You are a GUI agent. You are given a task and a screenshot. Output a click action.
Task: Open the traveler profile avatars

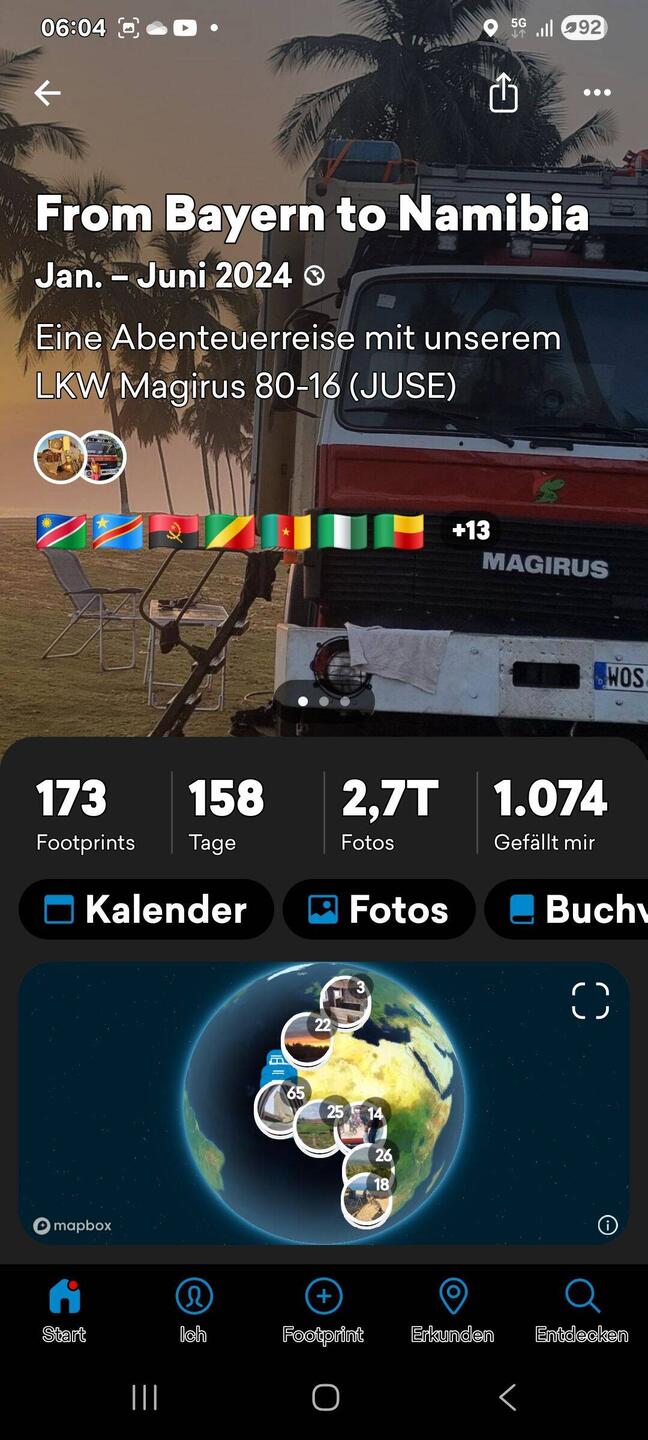[x=80, y=457]
